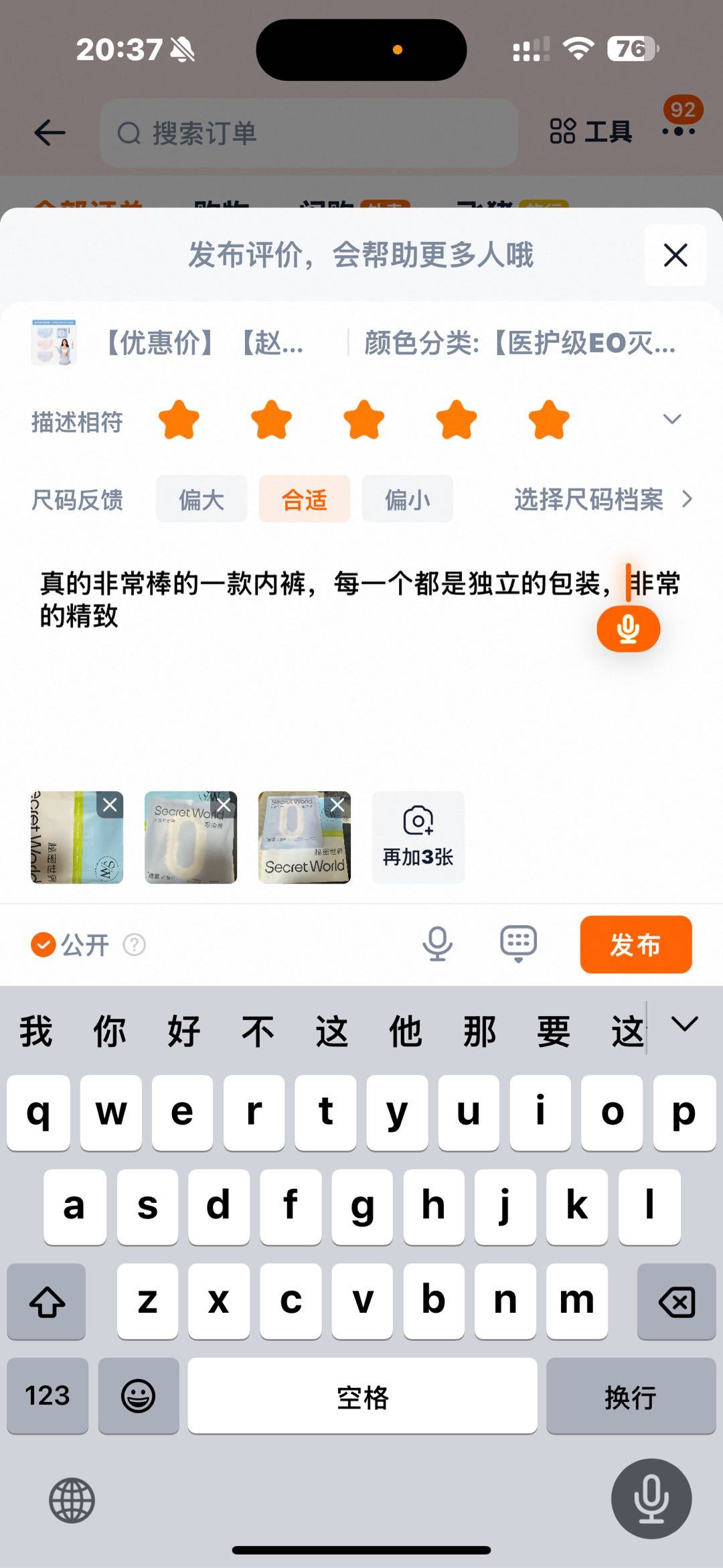Image resolution: width=723 pixels, height=1568 pixels.
Task: Select the 合适 size feedback chip
Action: click(305, 500)
